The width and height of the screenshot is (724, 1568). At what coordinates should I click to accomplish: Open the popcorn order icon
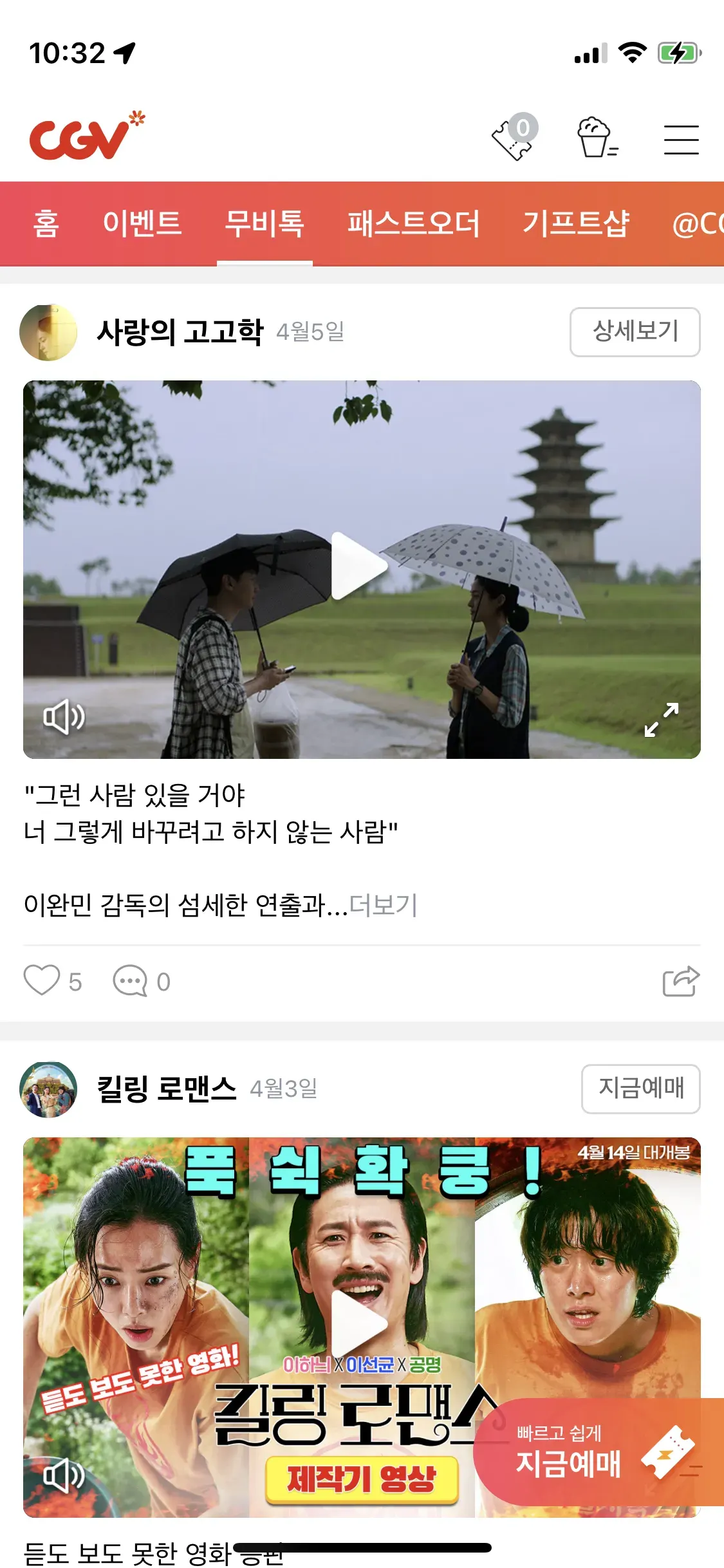[597, 138]
